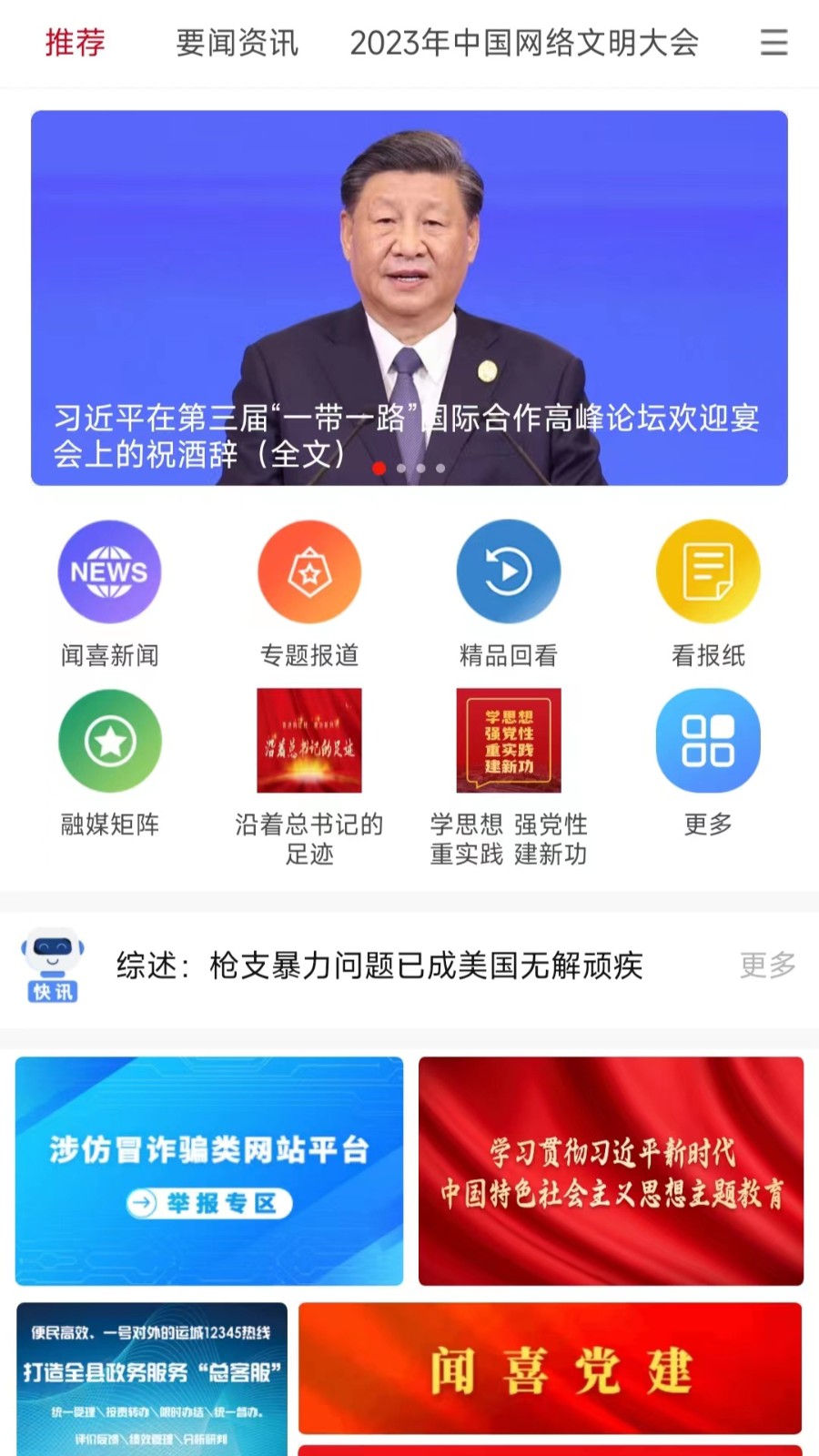Open the 闻喜党建 banner
Screen dimensions: 819x1456
pyautogui.click(x=551, y=1369)
